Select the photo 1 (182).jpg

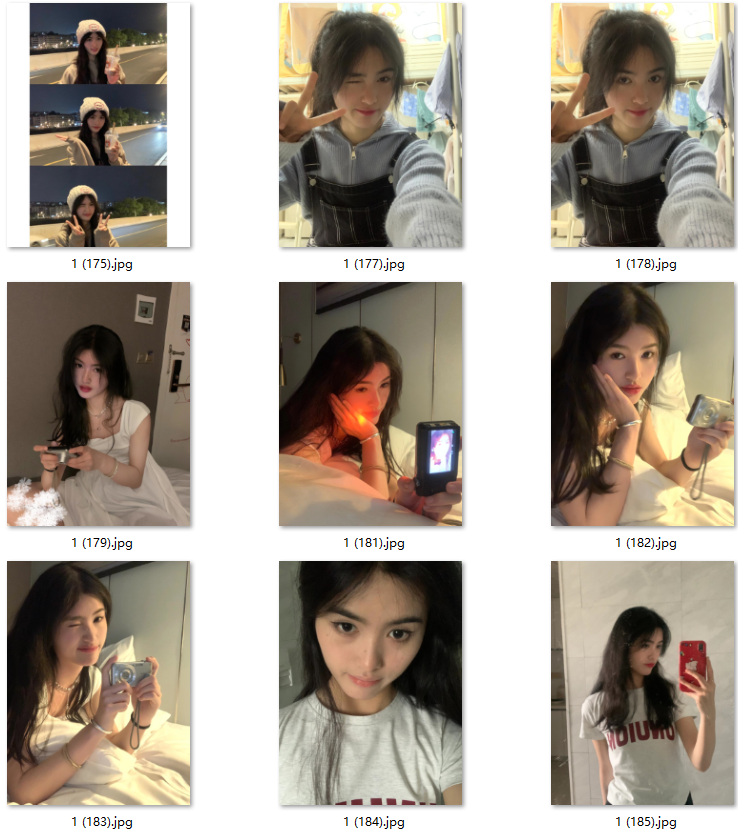tap(642, 403)
